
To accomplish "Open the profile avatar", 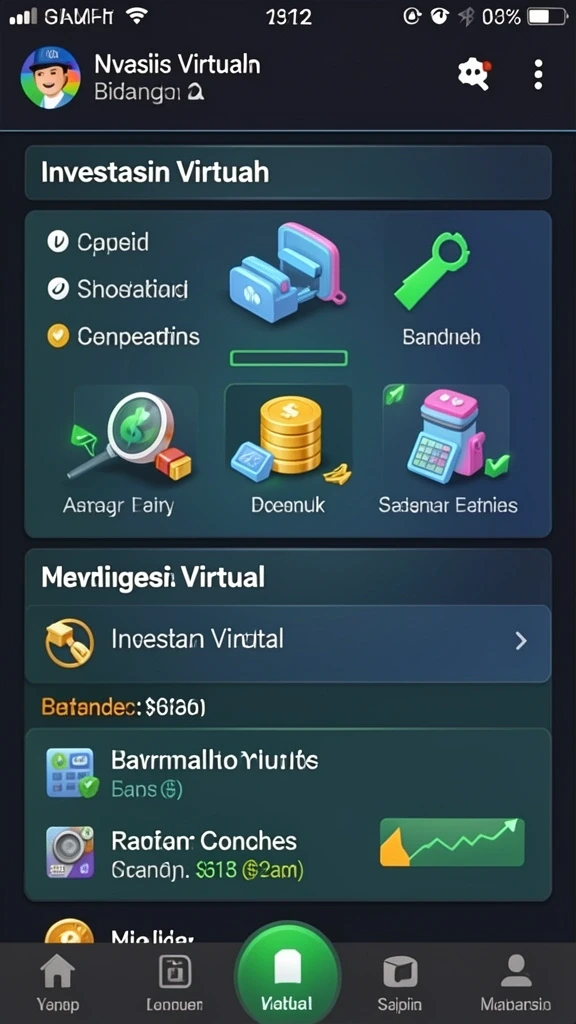I will tap(50, 78).
